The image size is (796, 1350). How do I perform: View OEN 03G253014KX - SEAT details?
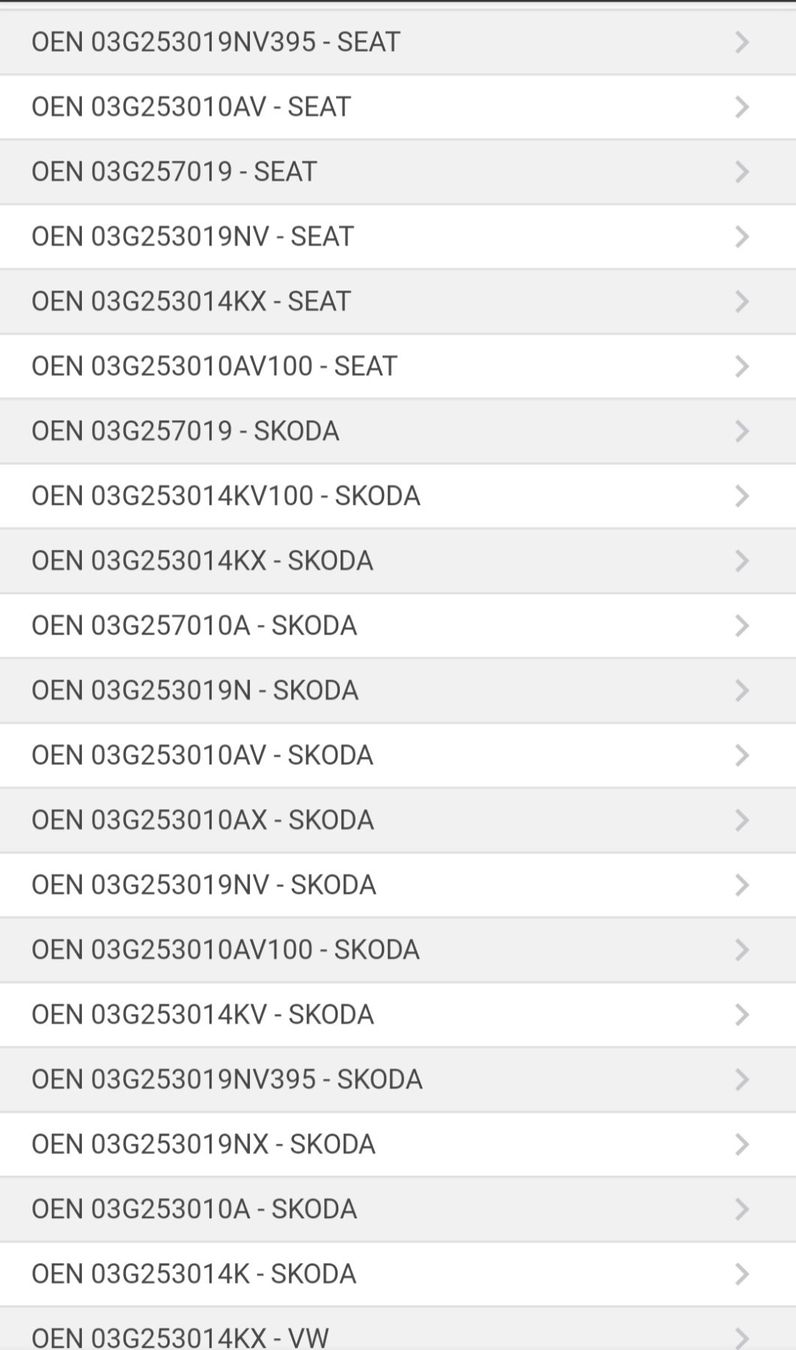pyautogui.click(x=398, y=301)
